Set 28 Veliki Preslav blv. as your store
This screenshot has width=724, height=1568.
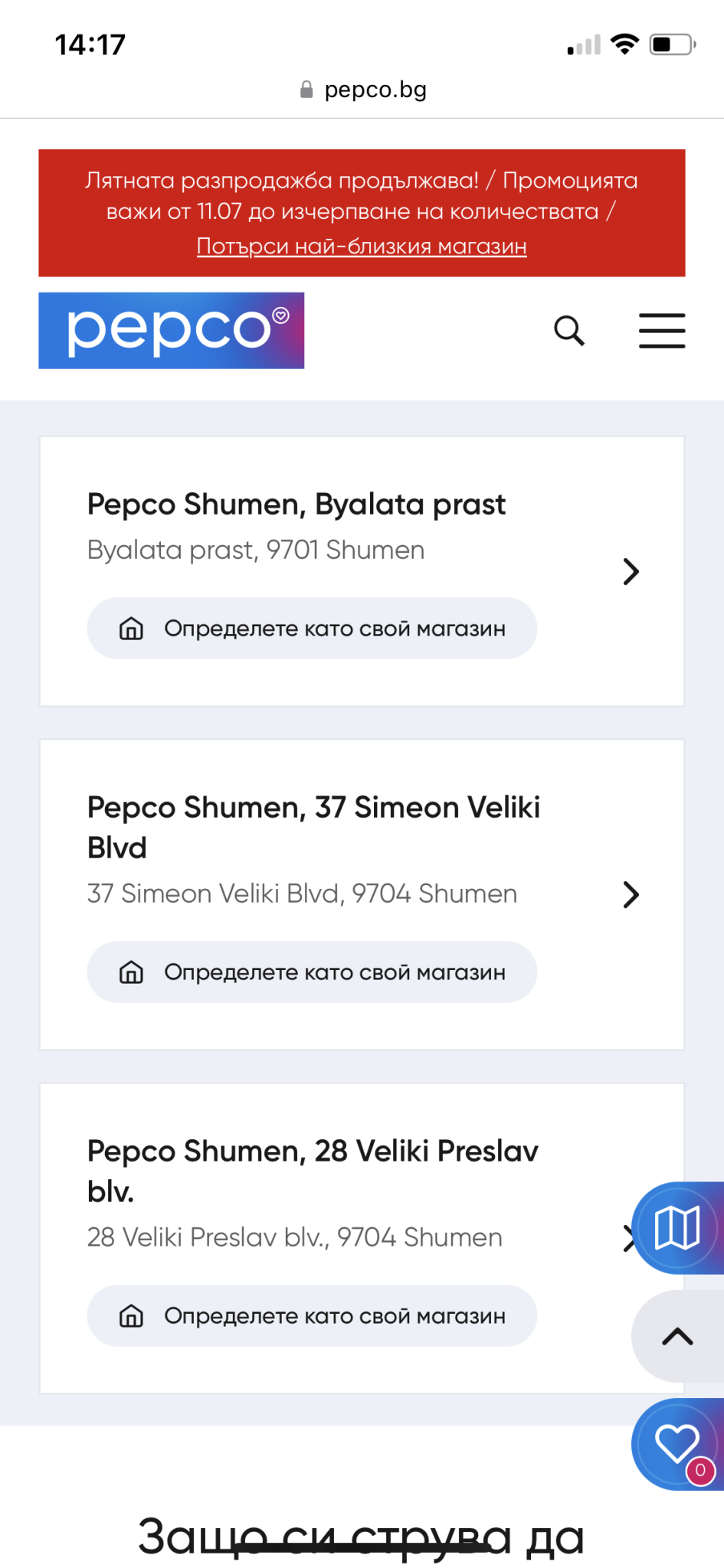click(312, 1316)
